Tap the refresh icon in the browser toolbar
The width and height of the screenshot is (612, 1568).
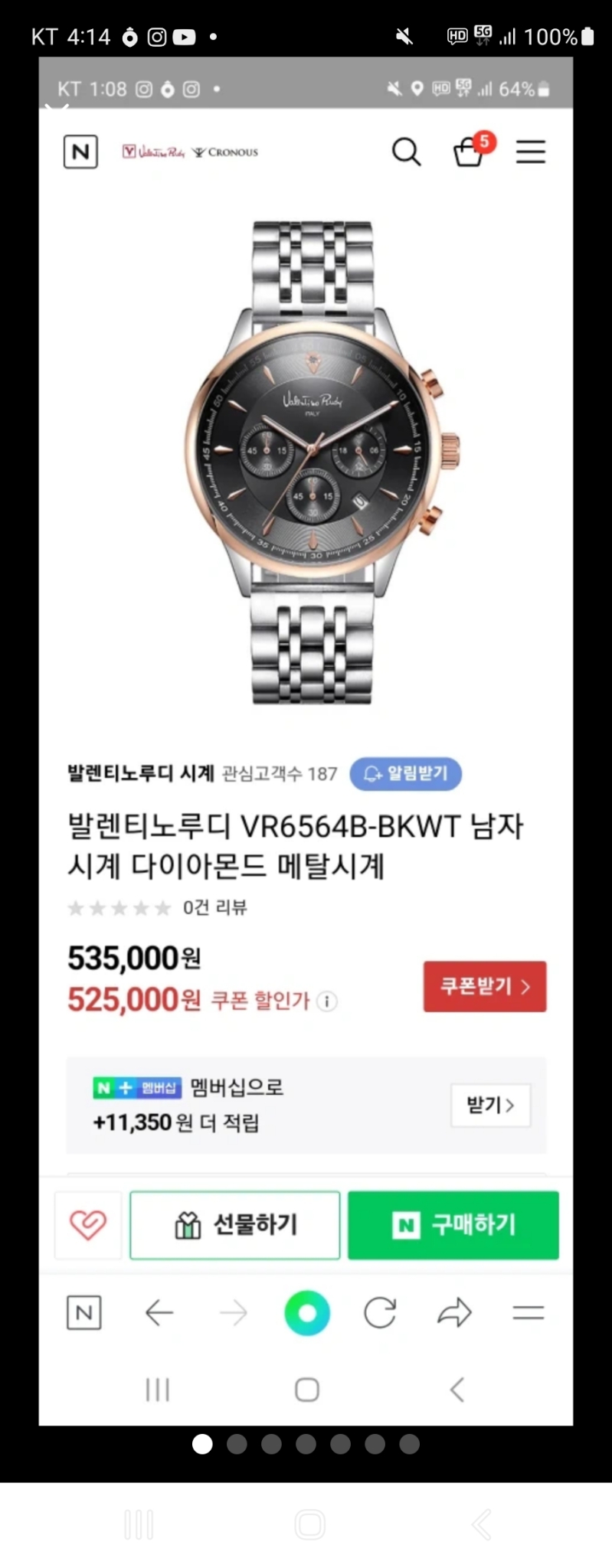pyautogui.click(x=379, y=1312)
